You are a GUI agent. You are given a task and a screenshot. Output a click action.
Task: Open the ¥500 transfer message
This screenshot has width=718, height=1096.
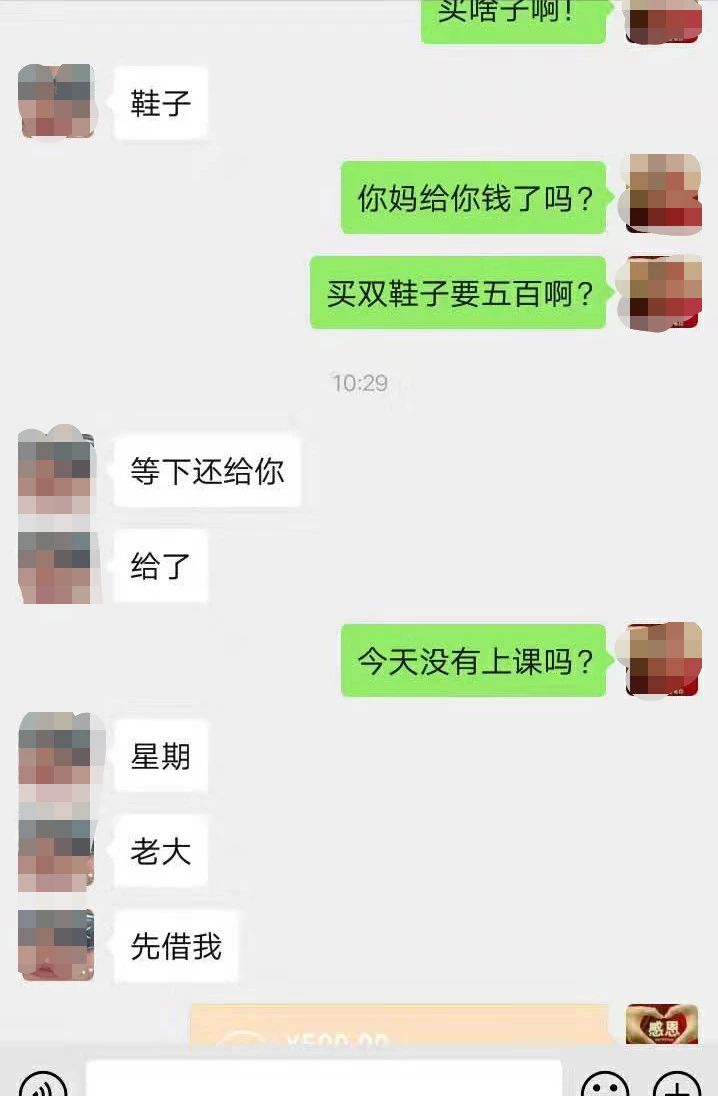click(400, 1027)
